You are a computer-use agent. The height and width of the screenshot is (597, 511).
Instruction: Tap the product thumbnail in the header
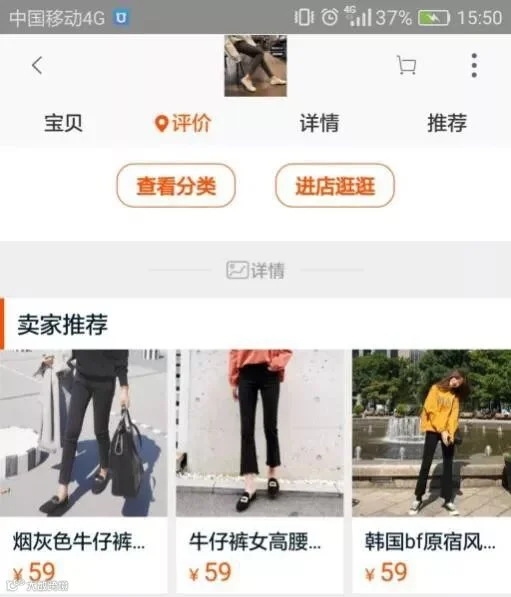pyautogui.click(x=256, y=65)
